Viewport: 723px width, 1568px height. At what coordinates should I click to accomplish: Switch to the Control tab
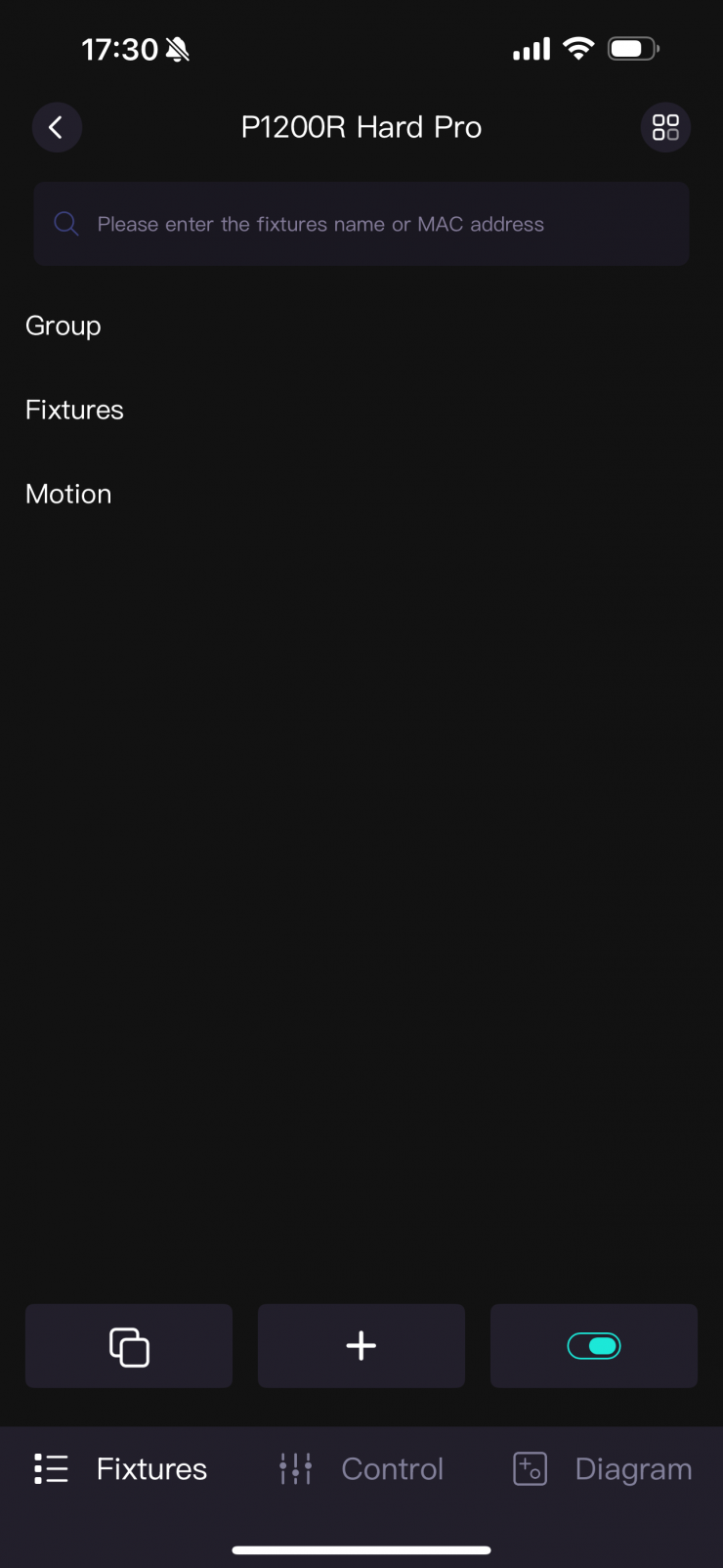click(362, 1468)
